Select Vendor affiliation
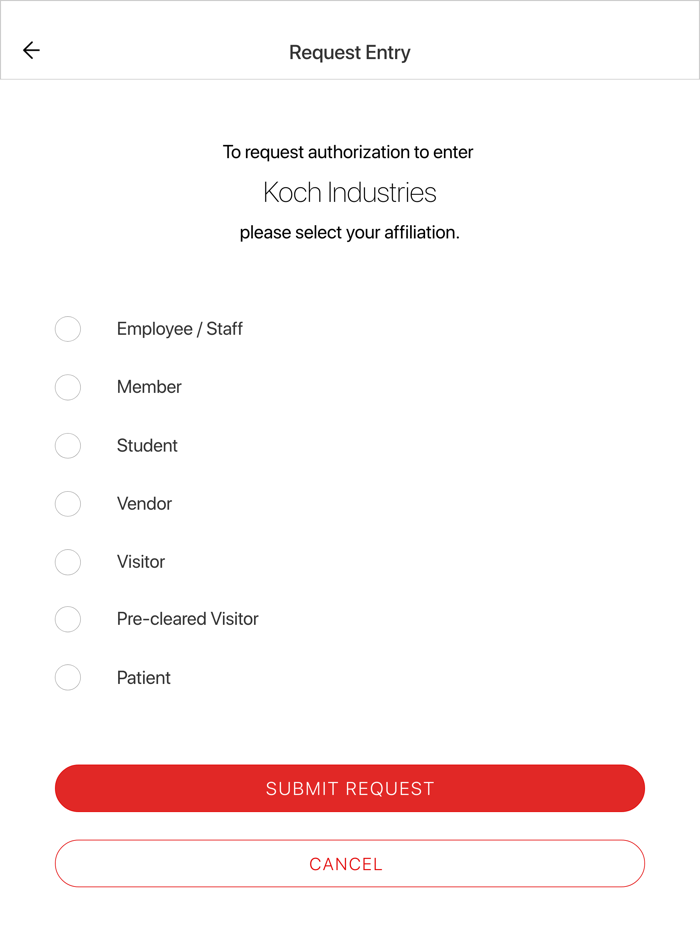This screenshot has height=934, width=700. (x=68, y=503)
